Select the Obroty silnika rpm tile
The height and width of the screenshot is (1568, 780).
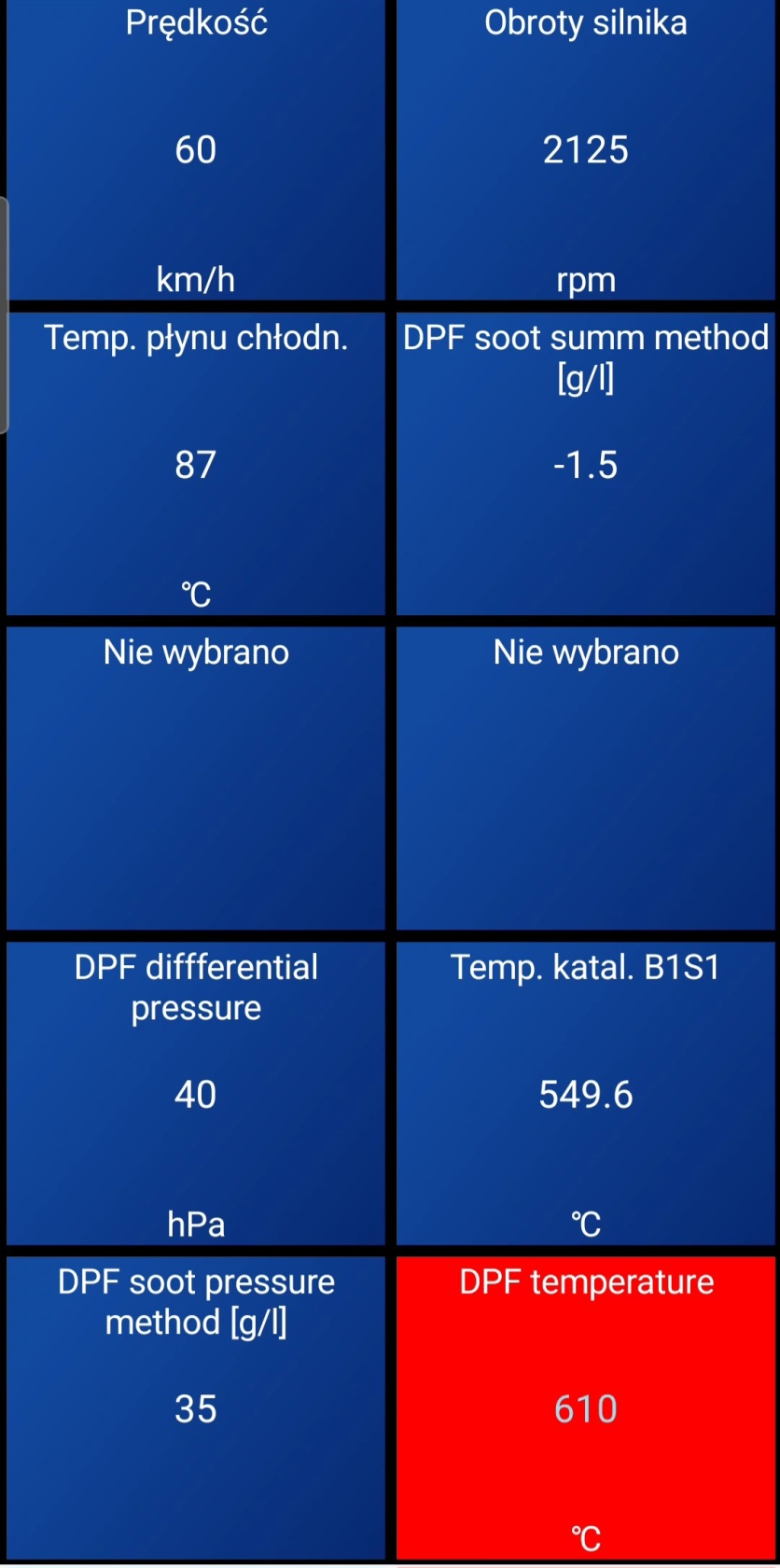pyautogui.click(x=586, y=149)
